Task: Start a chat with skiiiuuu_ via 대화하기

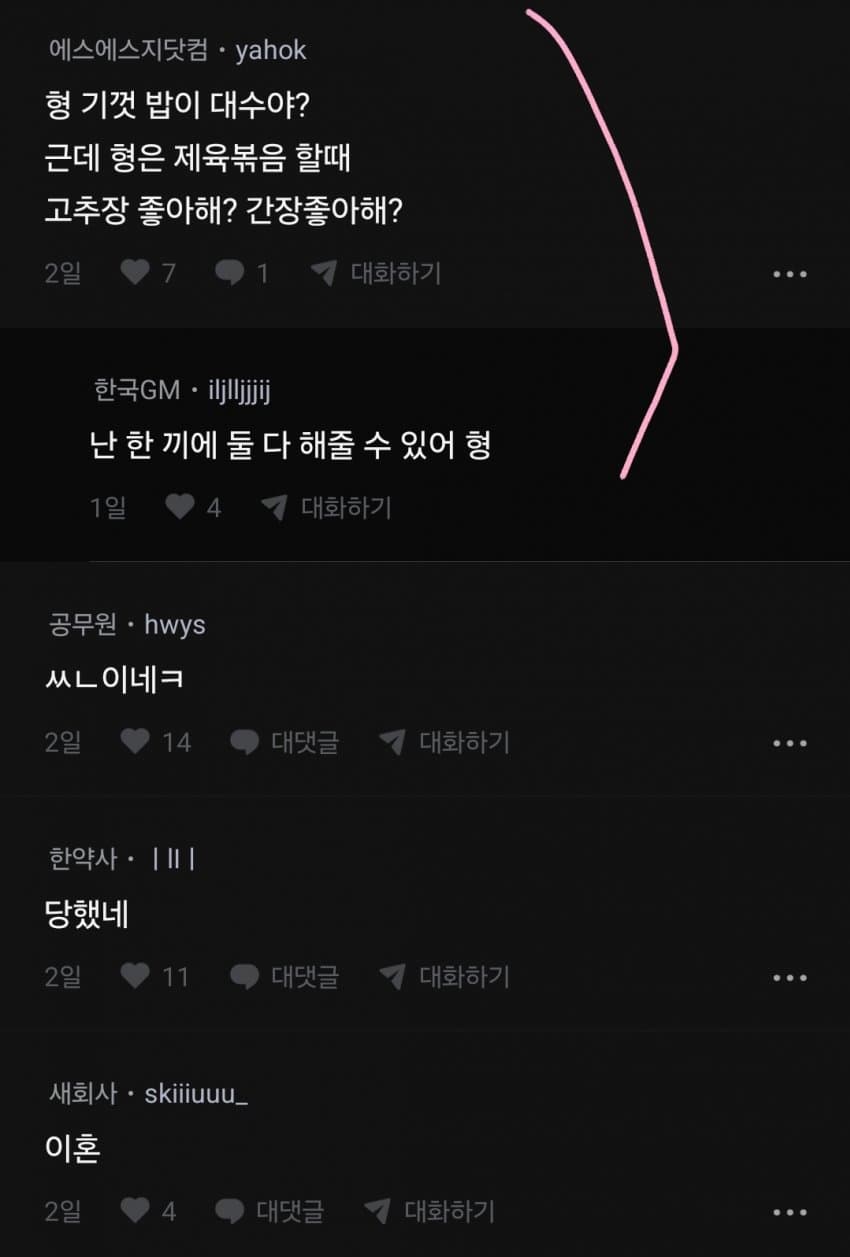Action: tap(430, 1211)
